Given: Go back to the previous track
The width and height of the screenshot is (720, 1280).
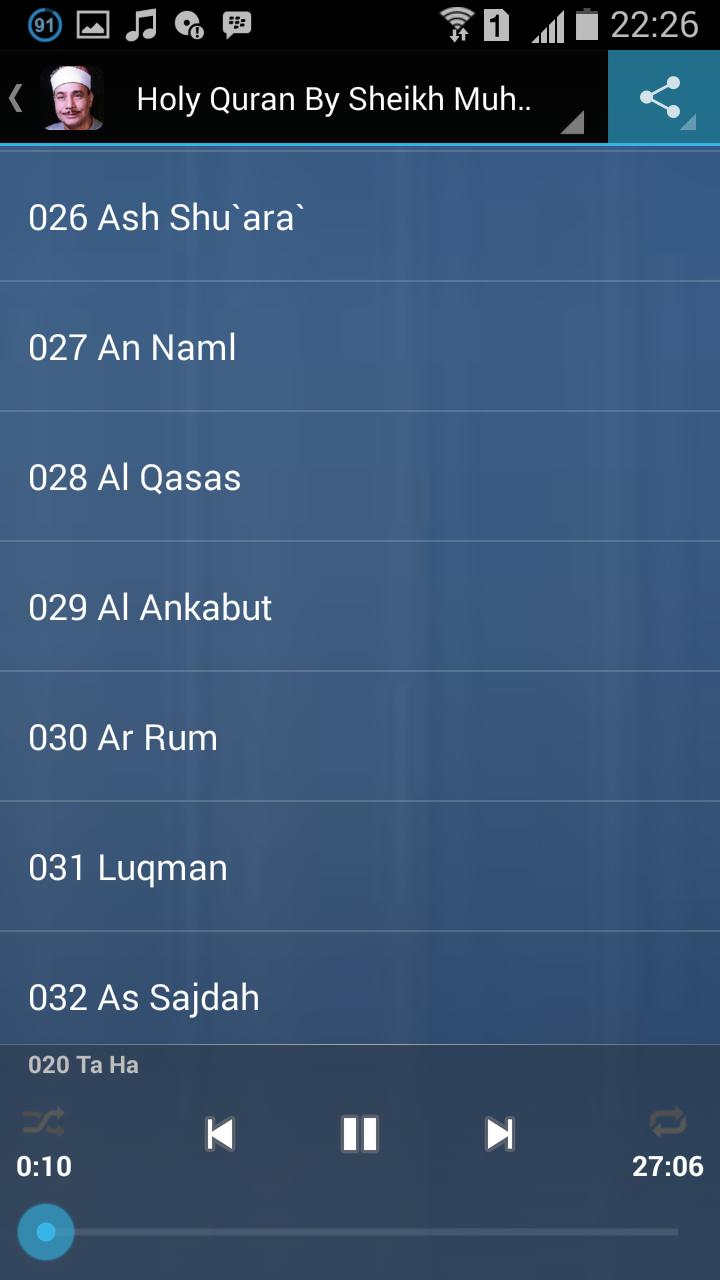Looking at the screenshot, I should coord(219,1133).
